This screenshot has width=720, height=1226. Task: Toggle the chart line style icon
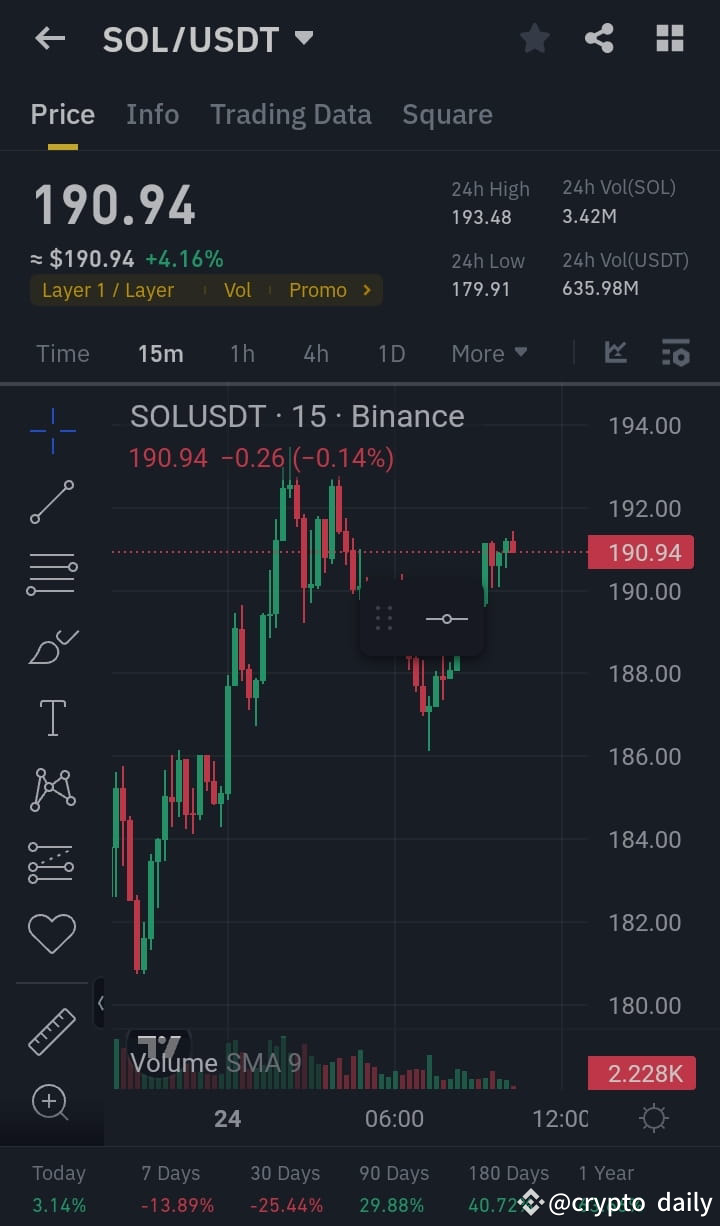click(617, 352)
